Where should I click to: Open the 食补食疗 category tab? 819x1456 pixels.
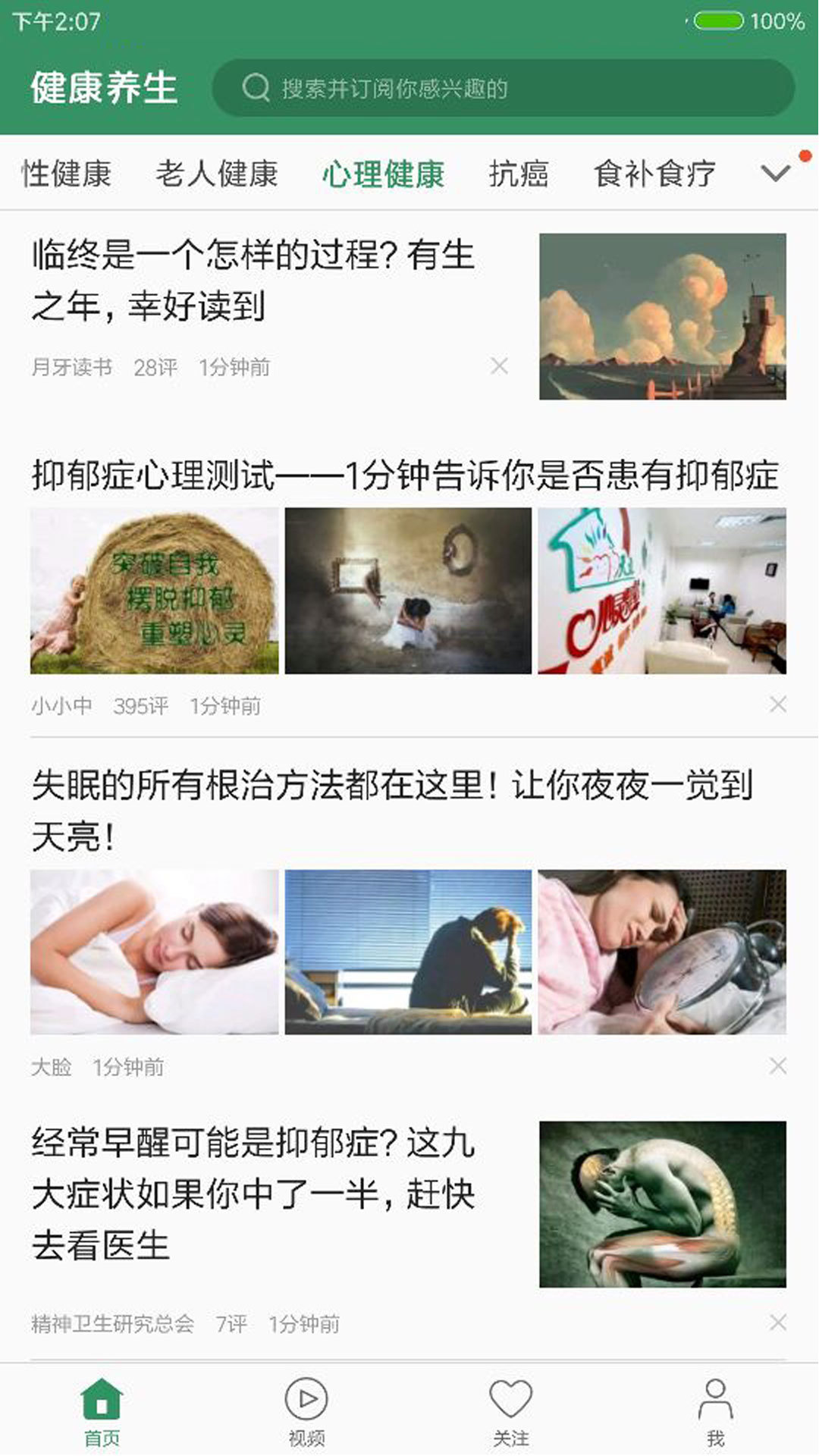coord(654,174)
